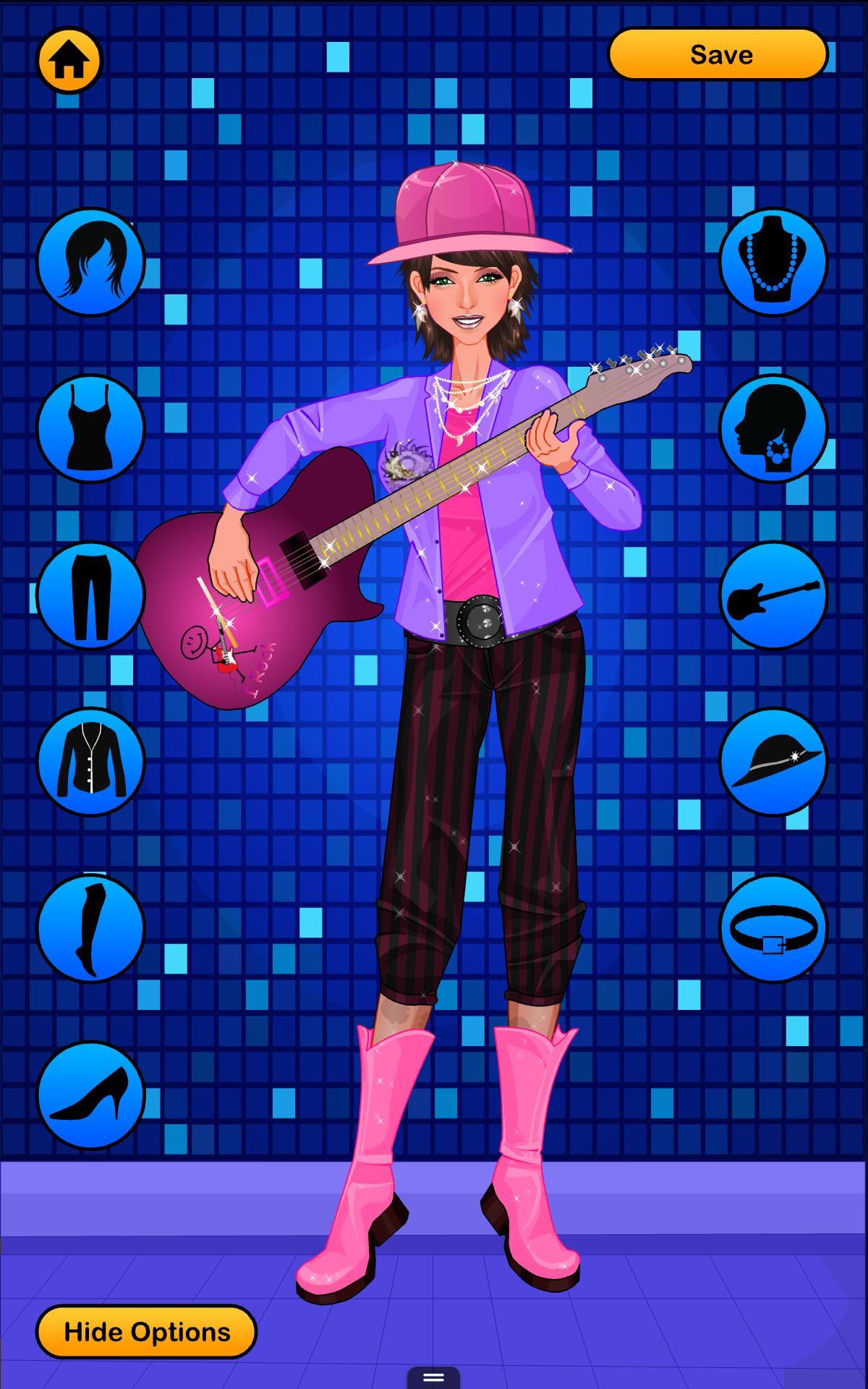This screenshot has width=868, height=1389.
Task: Tap Hide Options button
Action: pos(146,1332)
